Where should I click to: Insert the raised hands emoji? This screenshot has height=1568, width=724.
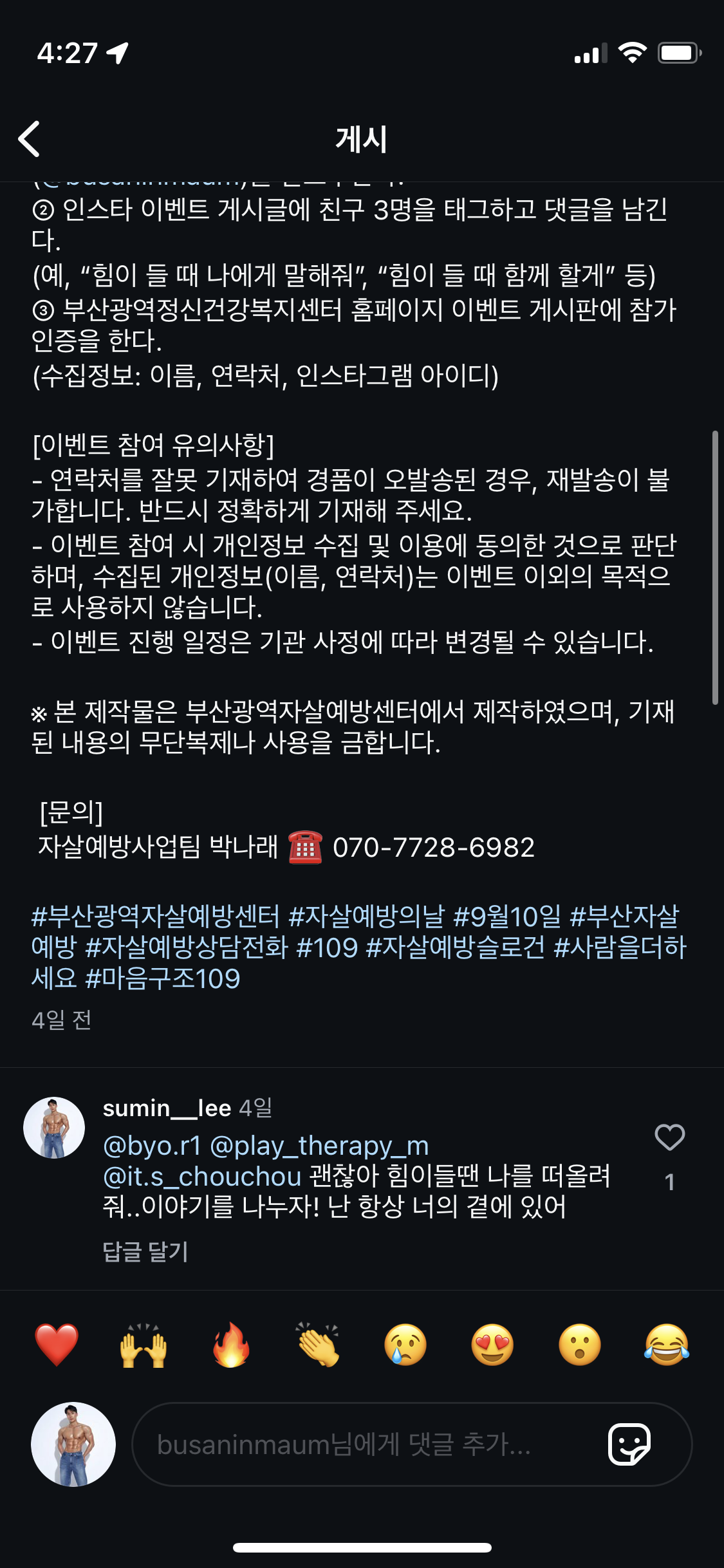tap(144, 1345)
